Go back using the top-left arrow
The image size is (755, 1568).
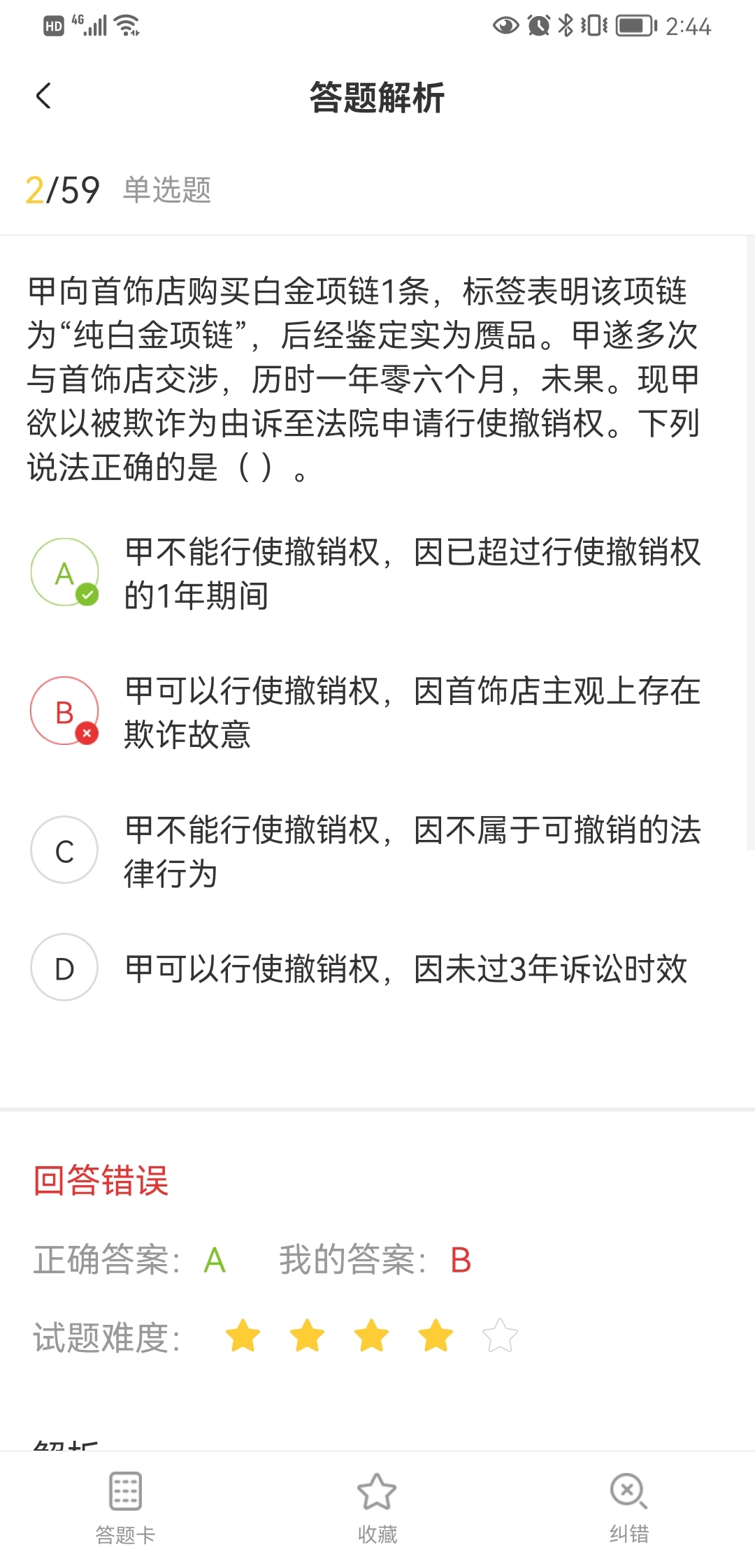43,96
